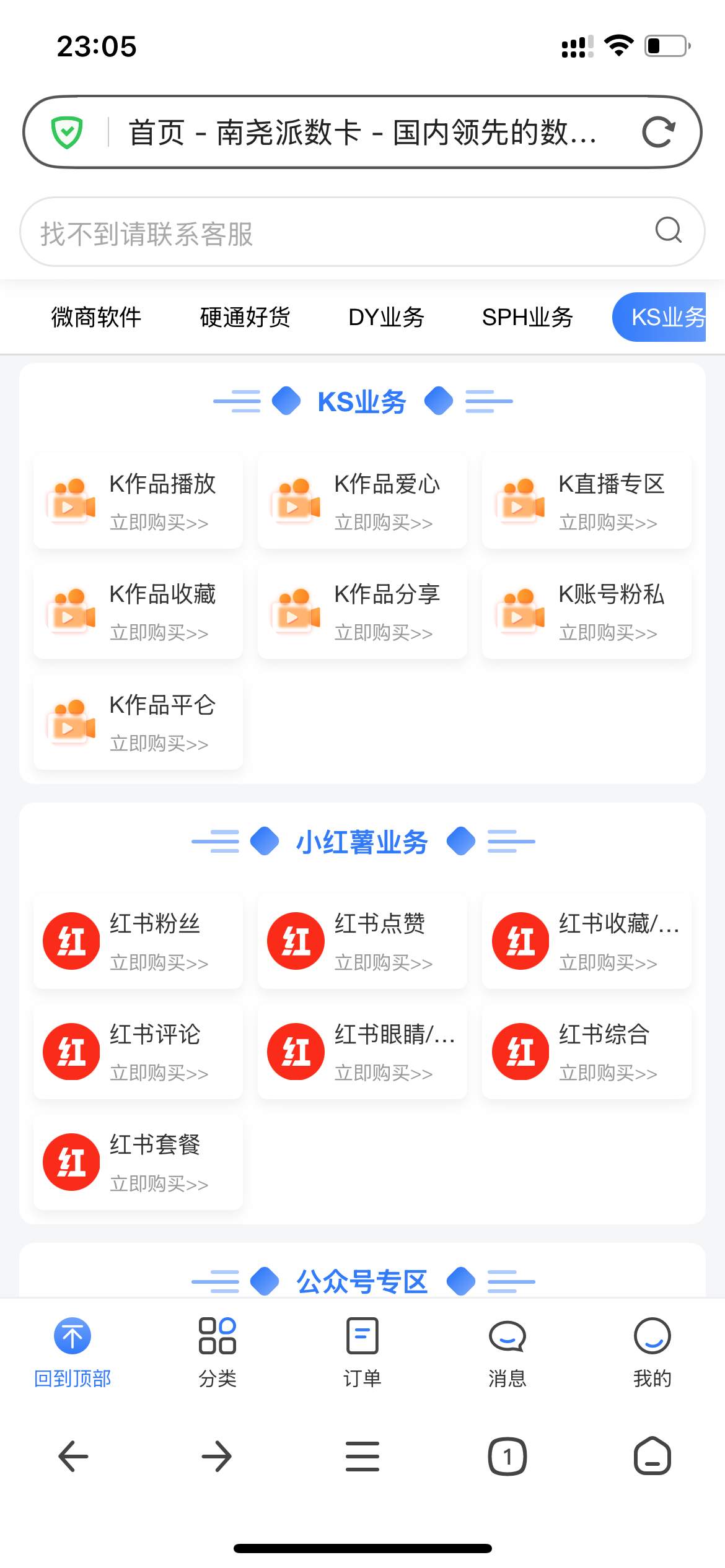This screenshot has height=1568, width=725.
Task: Open the K作品播放 card
Action: [x=138, y=501]
